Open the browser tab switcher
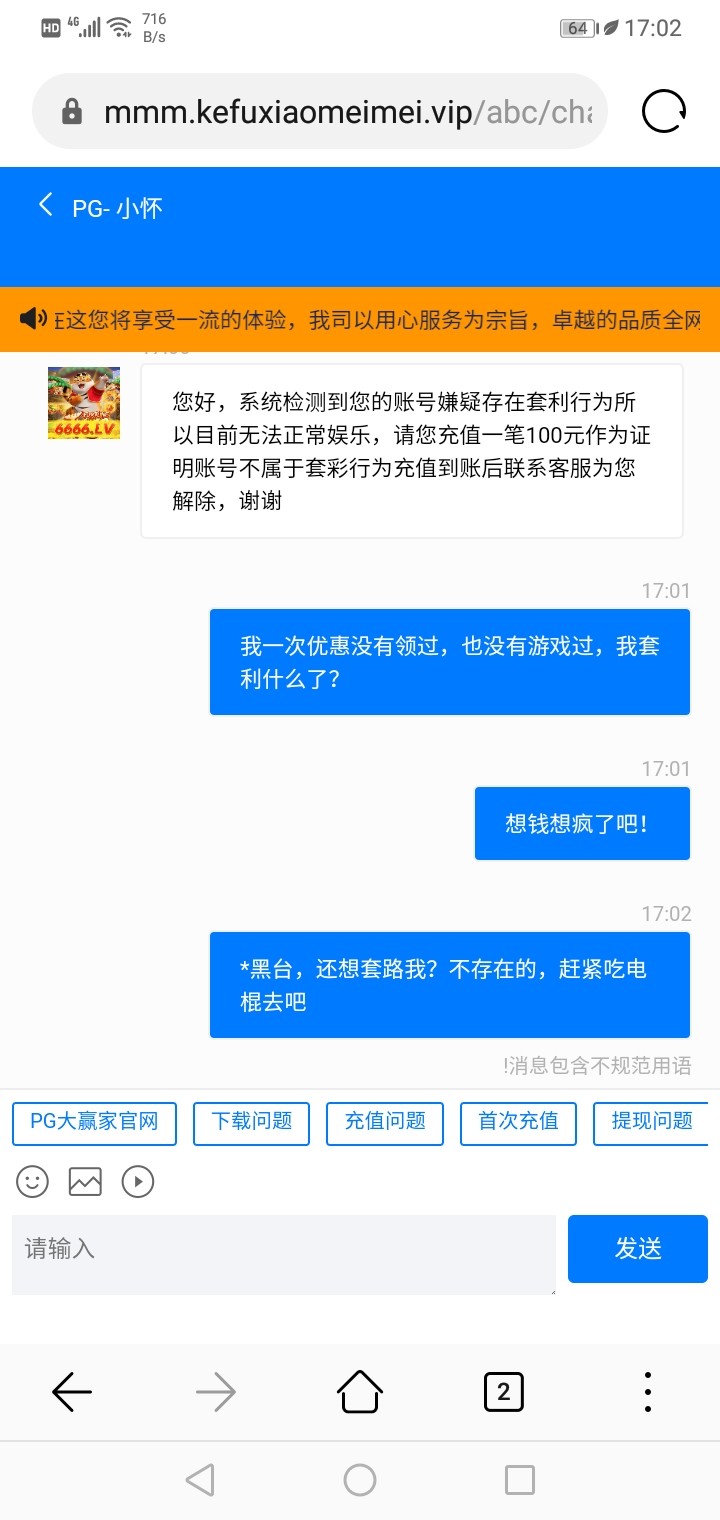The height and width of the screenshot is (1520, 720). coord(503,1391)
